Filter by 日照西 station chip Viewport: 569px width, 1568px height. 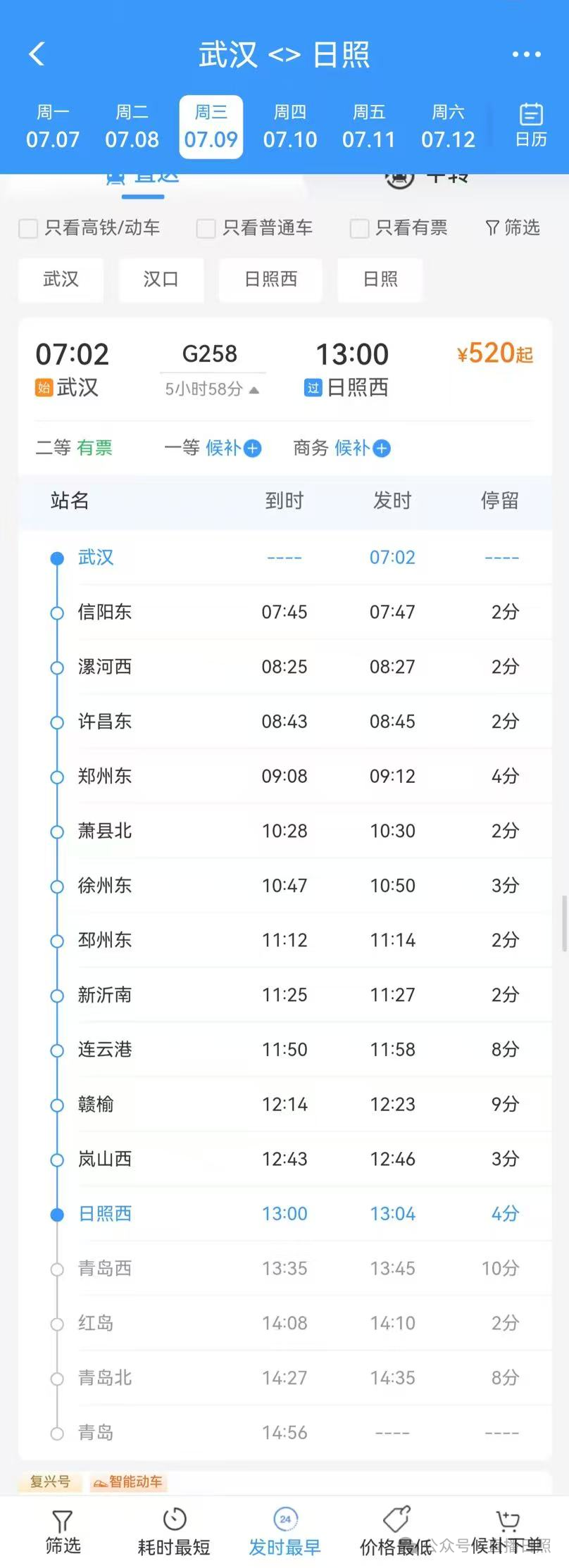(x=270, y=280)
